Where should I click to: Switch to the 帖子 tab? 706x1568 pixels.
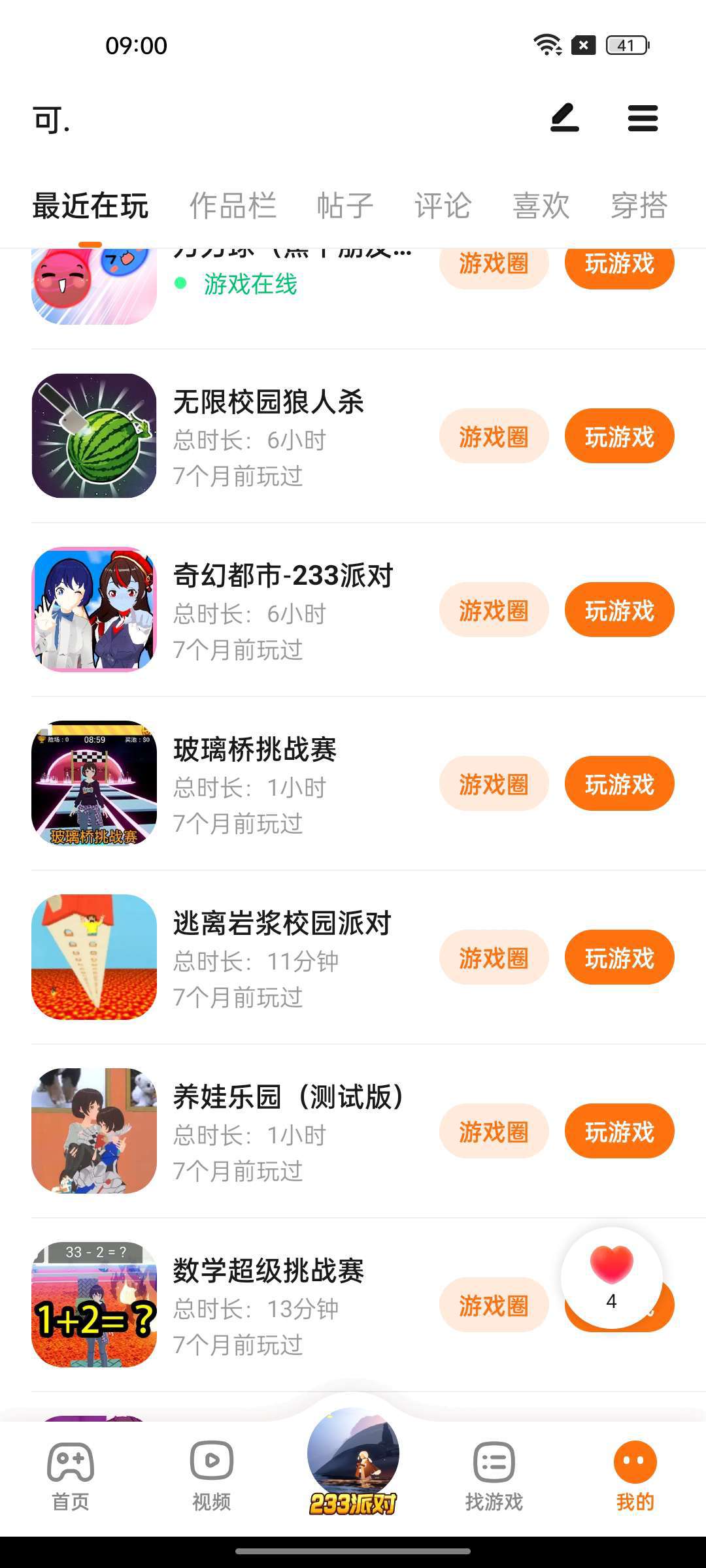pyautogui.click(x=345, y=206)
